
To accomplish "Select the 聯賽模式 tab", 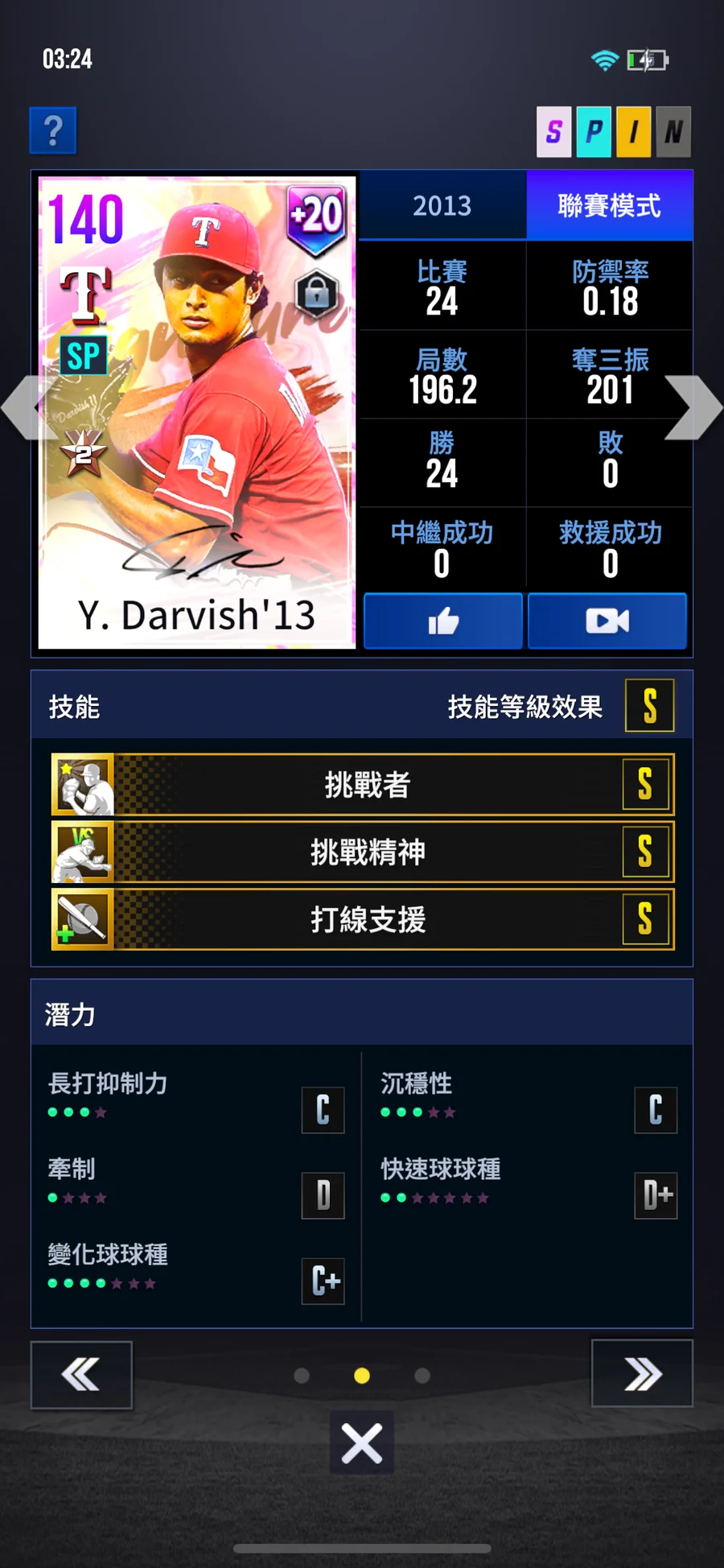I will pyautogui.click(x=609, y=206).
